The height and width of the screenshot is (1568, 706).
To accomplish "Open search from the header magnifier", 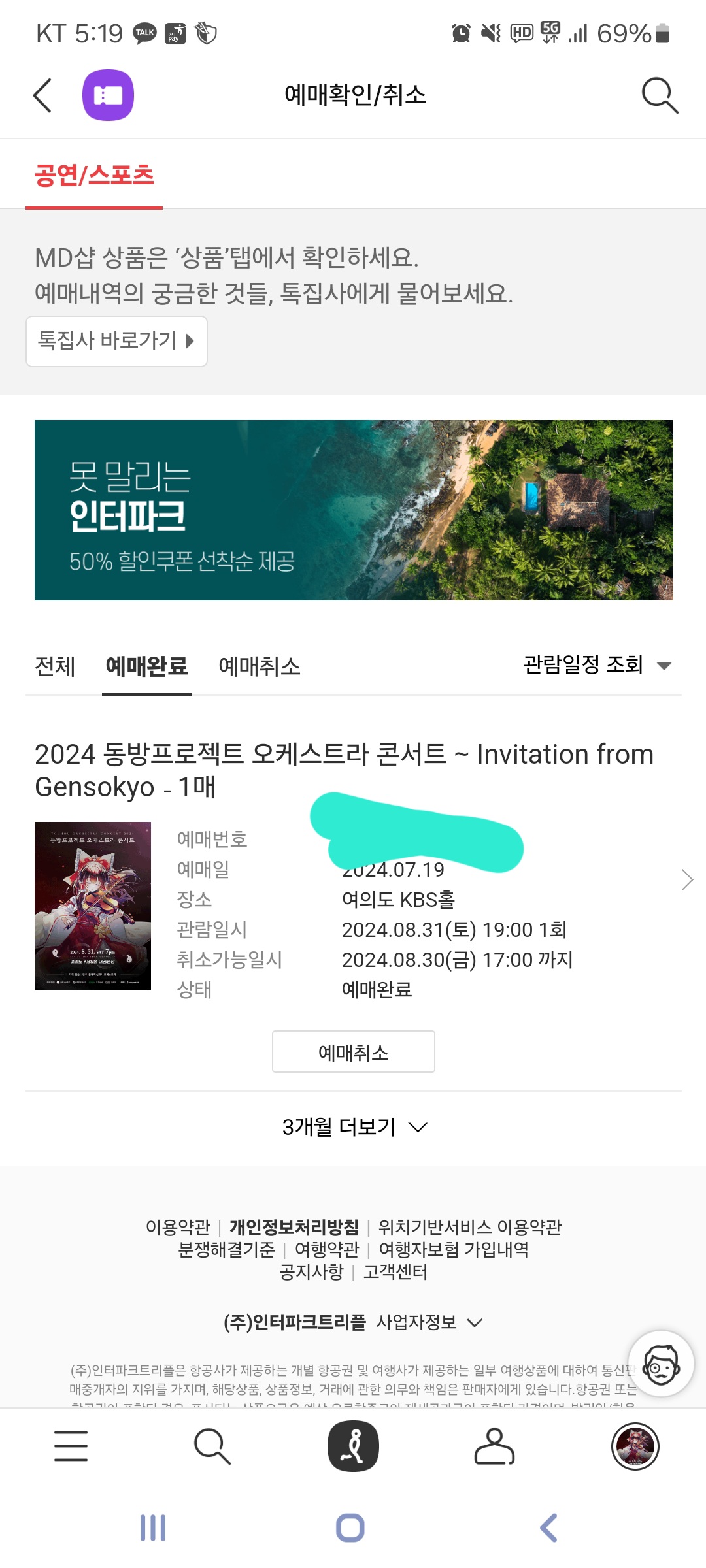I will [660, 95].
